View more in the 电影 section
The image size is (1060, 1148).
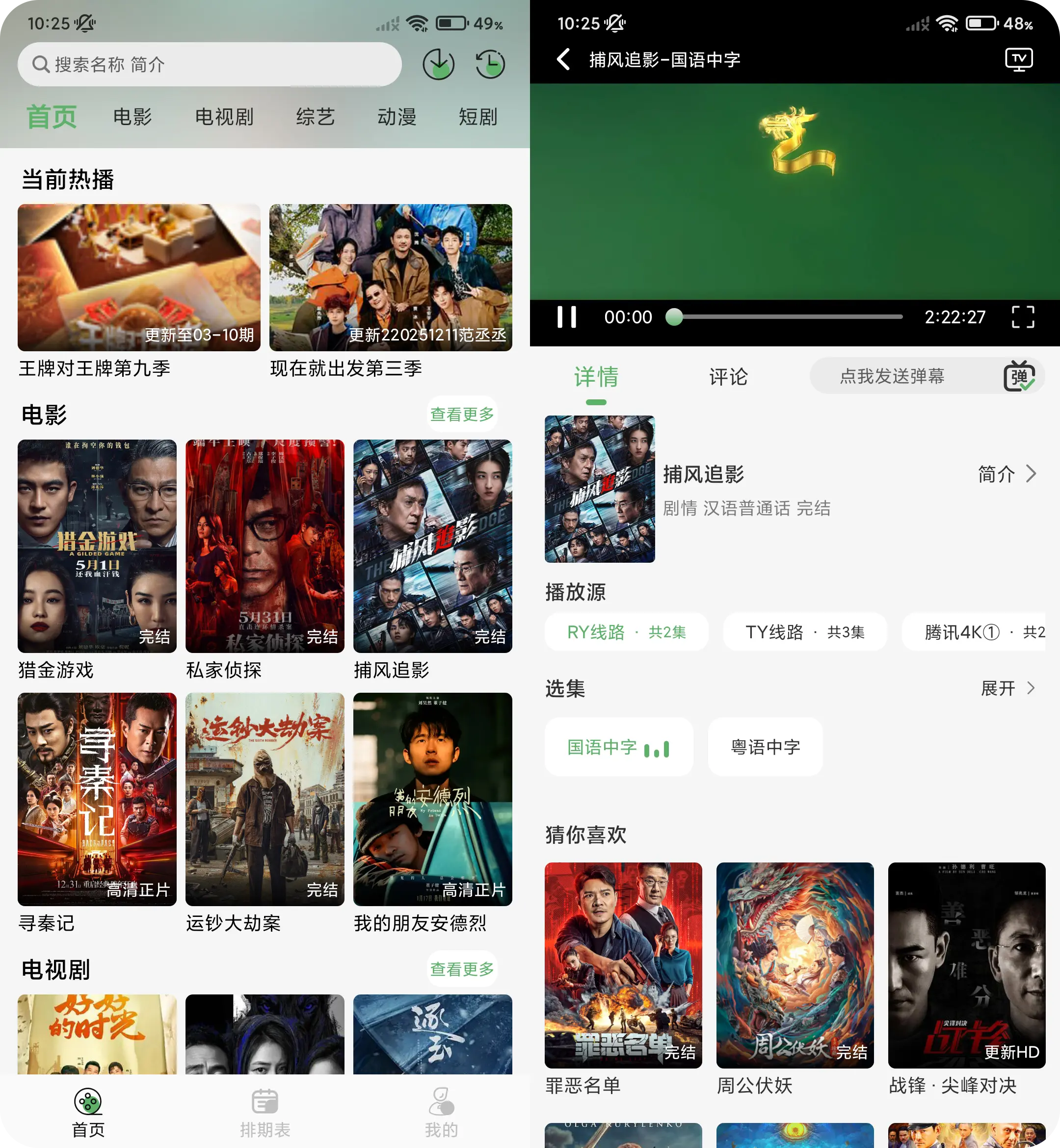pos(462,414)
